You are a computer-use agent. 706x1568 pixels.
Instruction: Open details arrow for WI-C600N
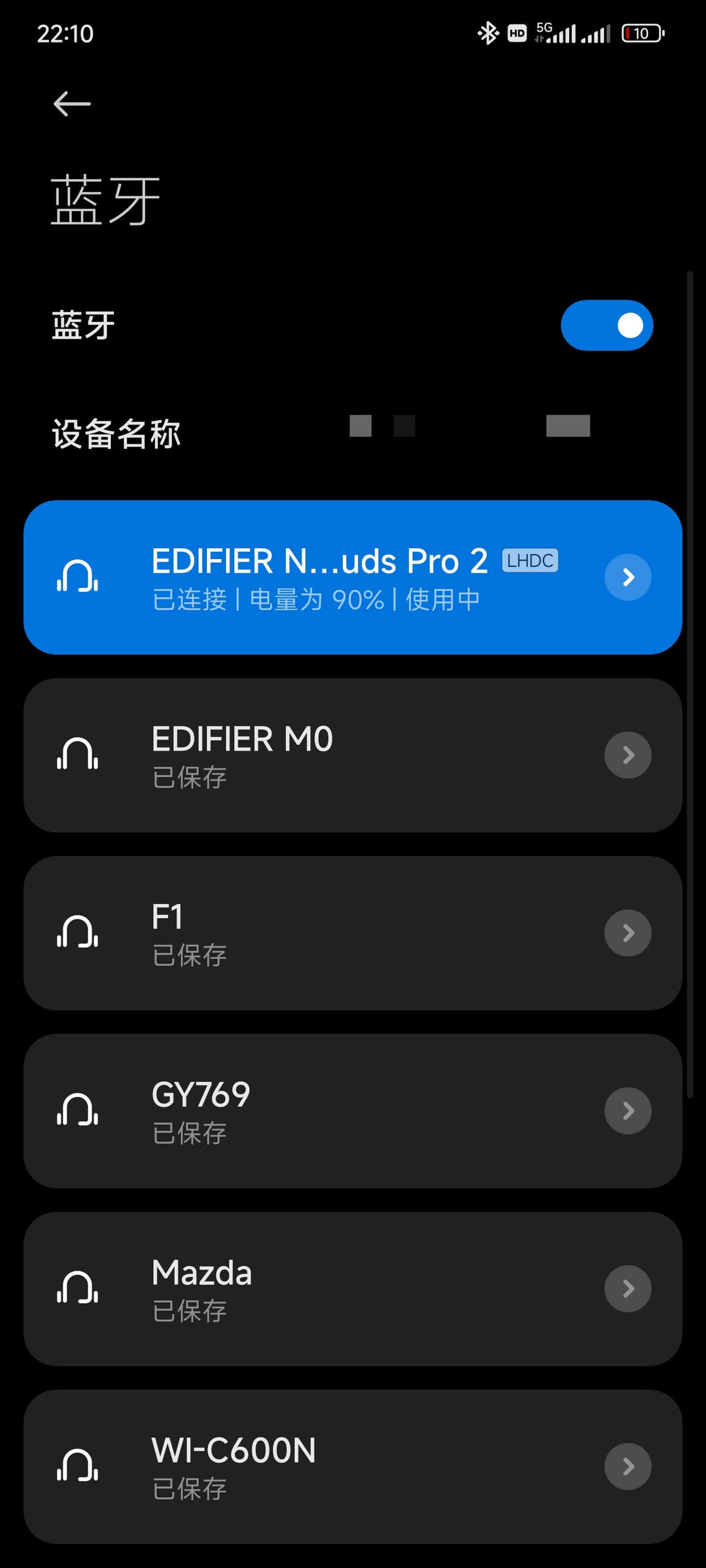pos(628,1466)
